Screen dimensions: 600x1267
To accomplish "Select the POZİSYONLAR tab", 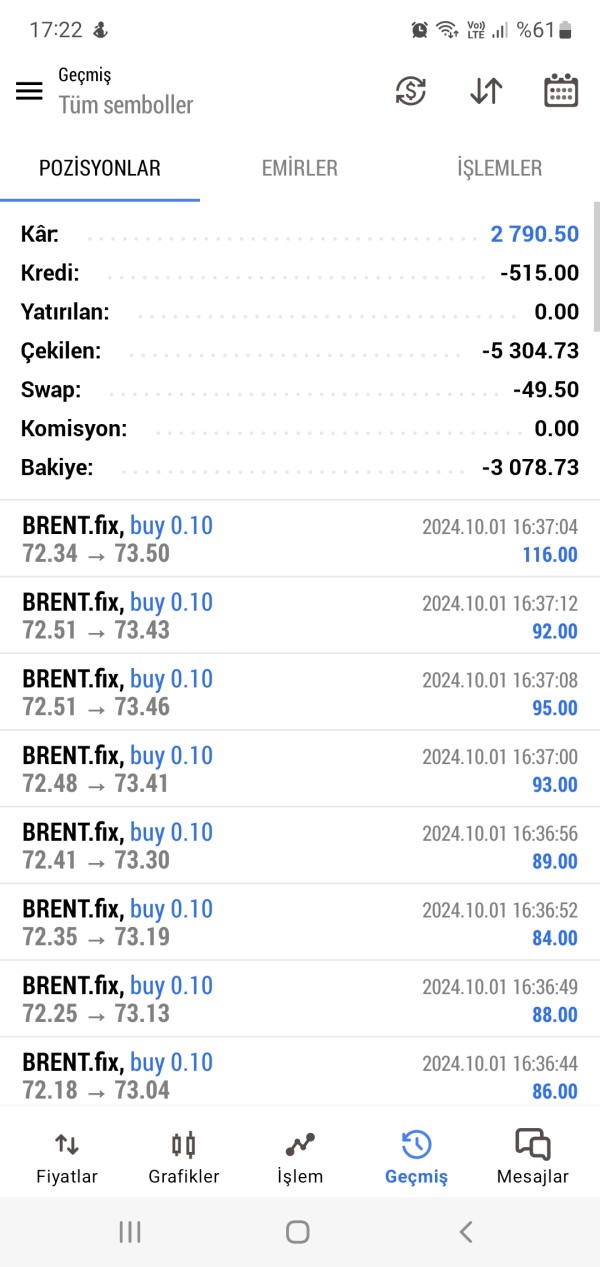I will (x=100, y=168).
